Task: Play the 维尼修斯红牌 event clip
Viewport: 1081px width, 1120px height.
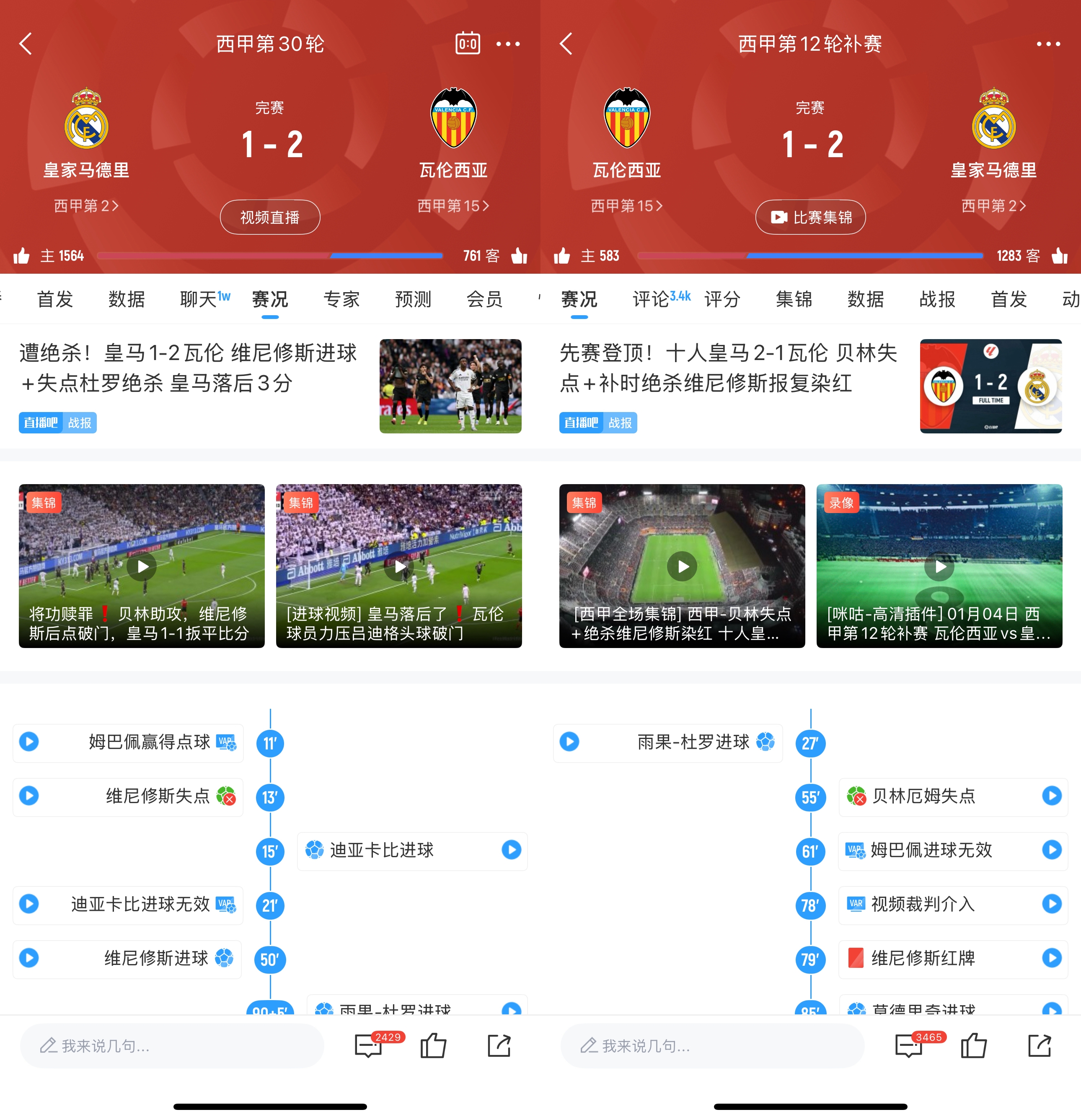Action: click(1051, 958)
